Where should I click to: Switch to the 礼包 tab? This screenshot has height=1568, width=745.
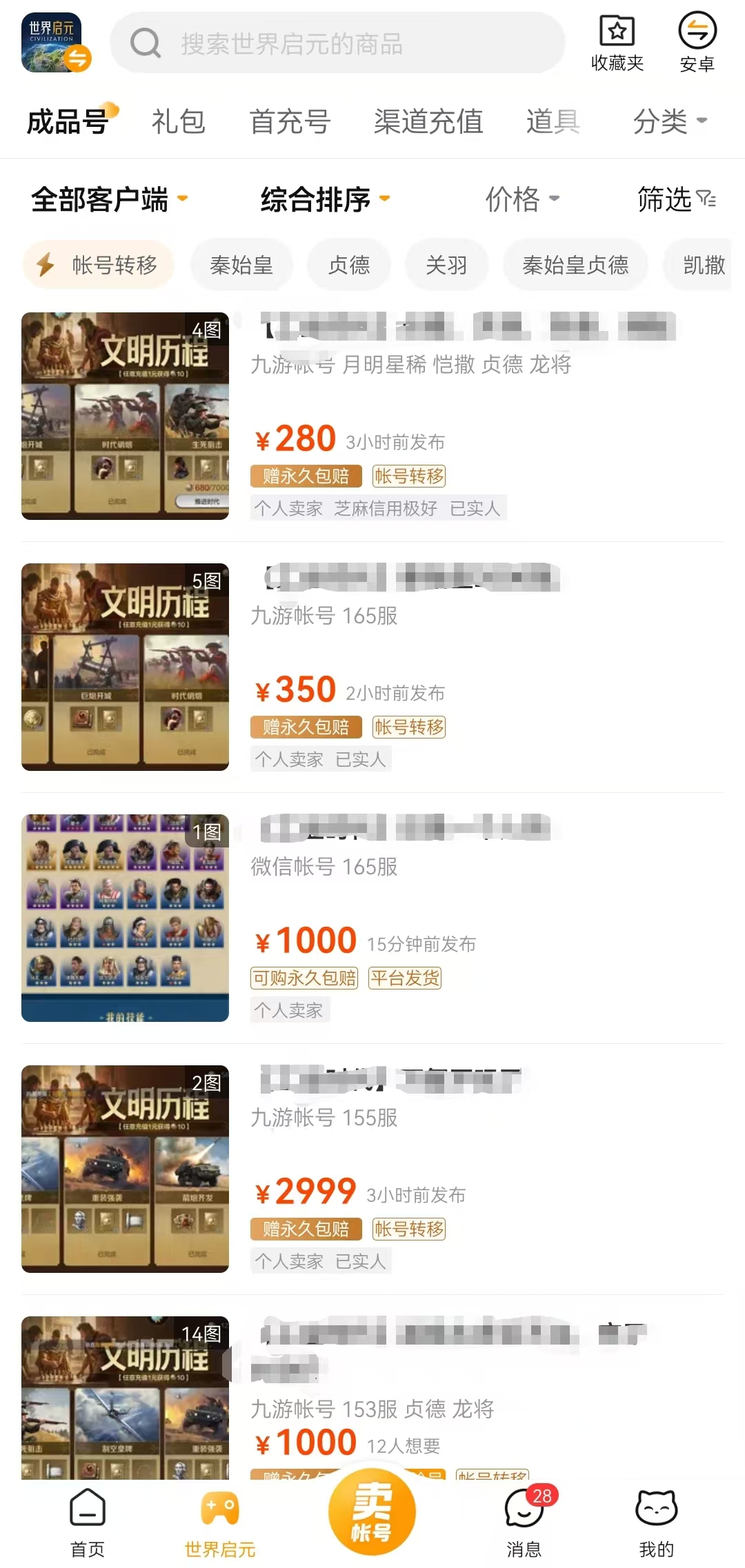pyautogui.click(x=178, y=122)
